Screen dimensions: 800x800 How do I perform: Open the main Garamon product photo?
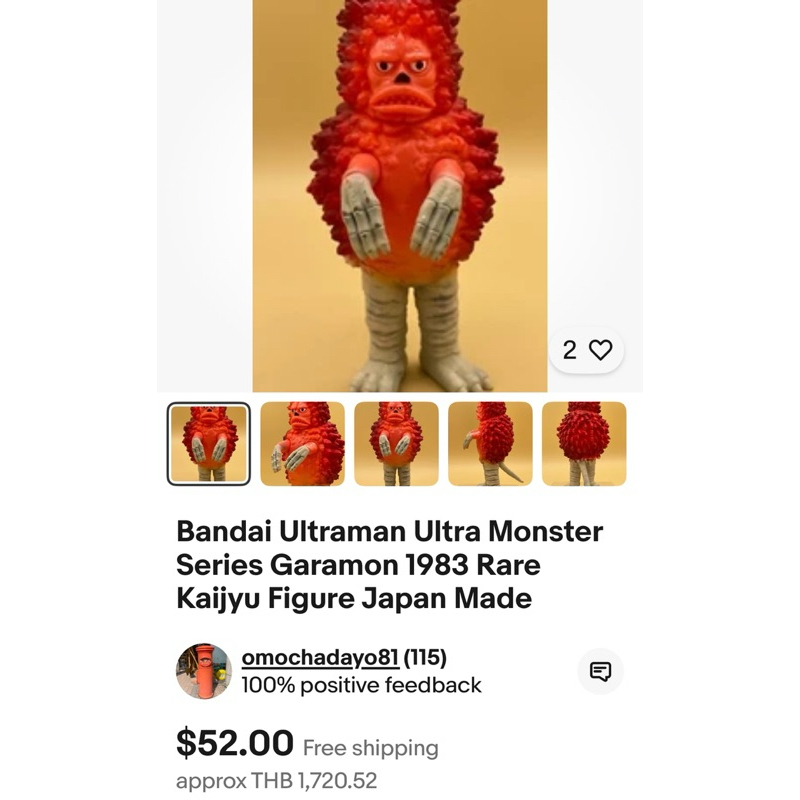tap(399, 196)
